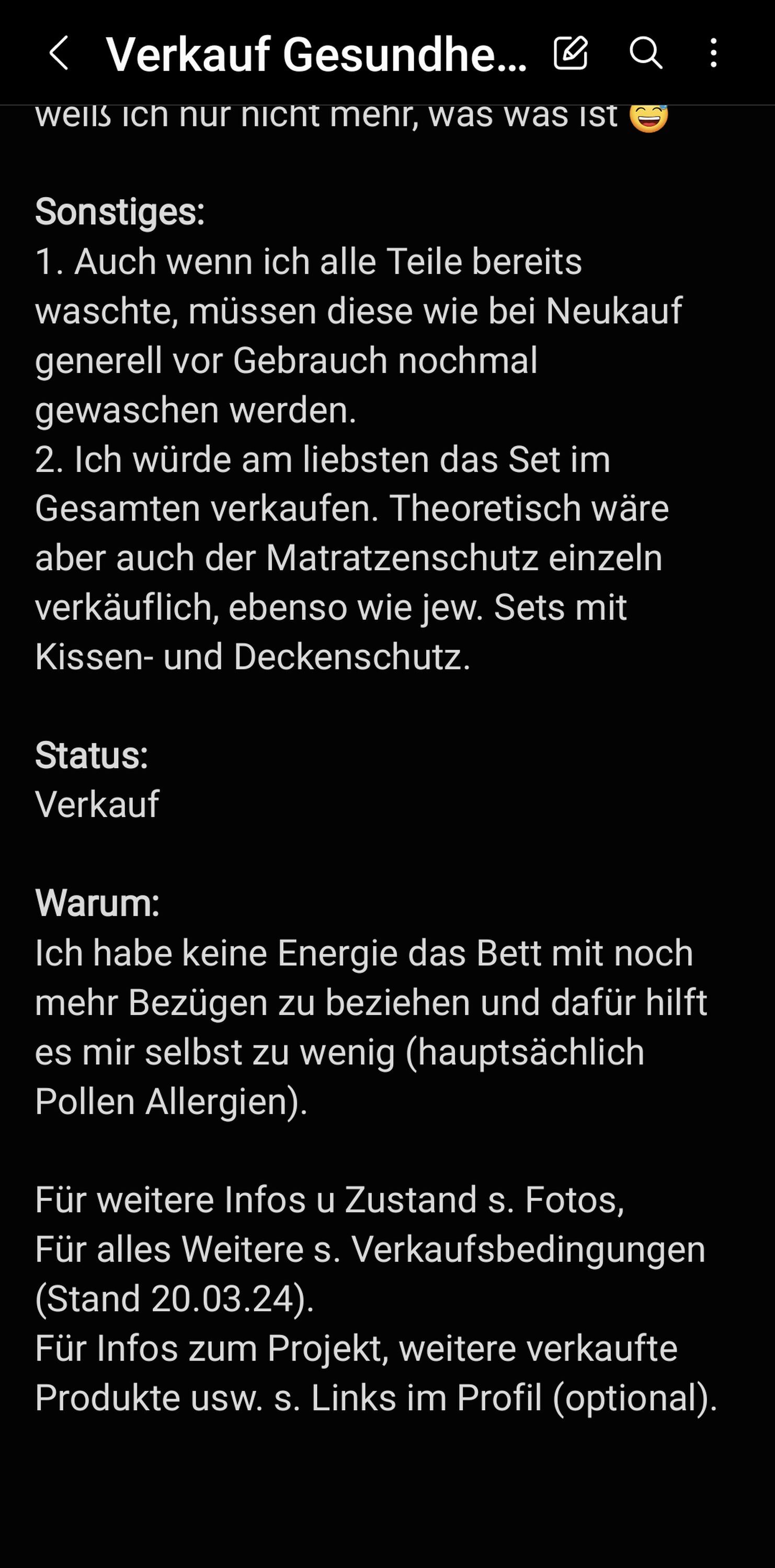Image resolution: width=775 pixels, height=1568 pixels.
Task: Go back using the arrow icon
Action: (59, 53)
